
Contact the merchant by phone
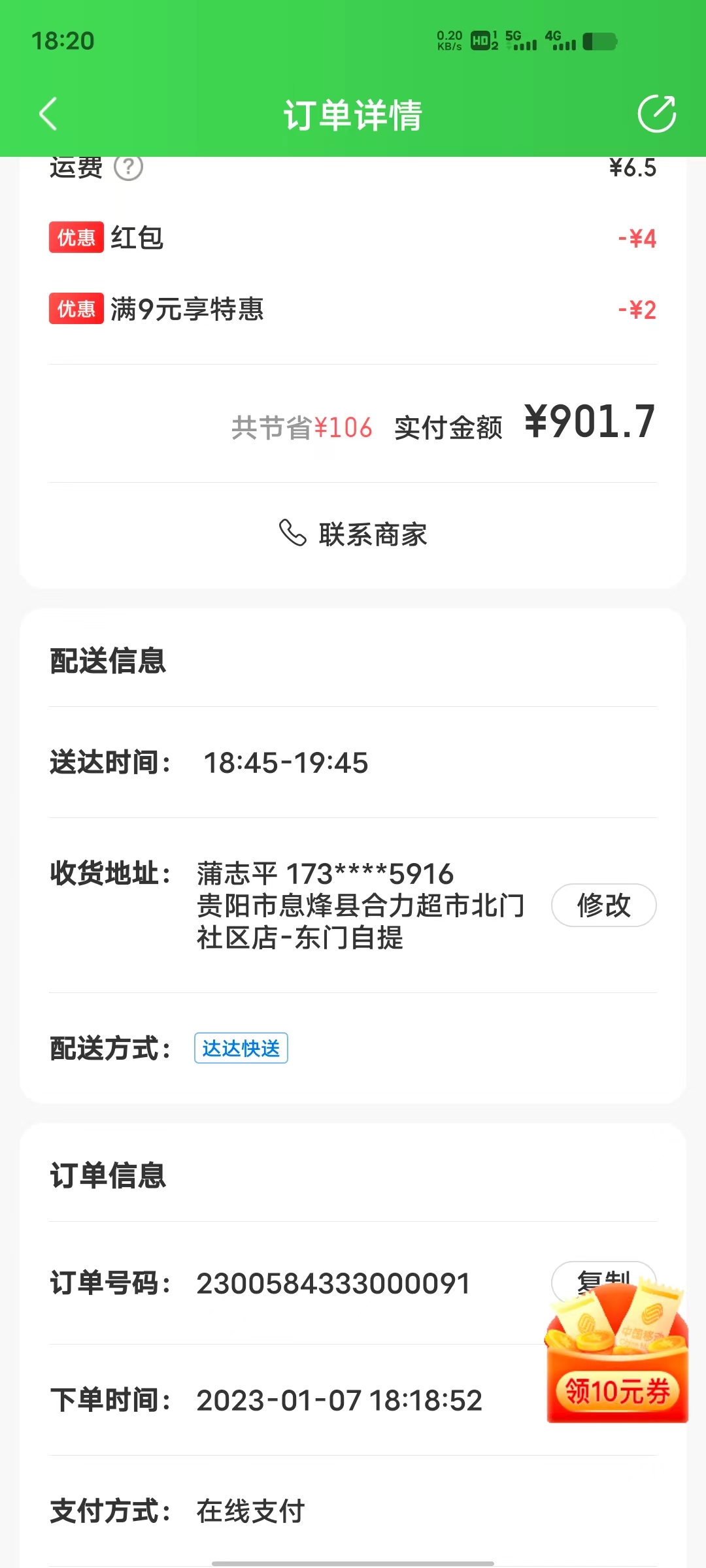353,534
